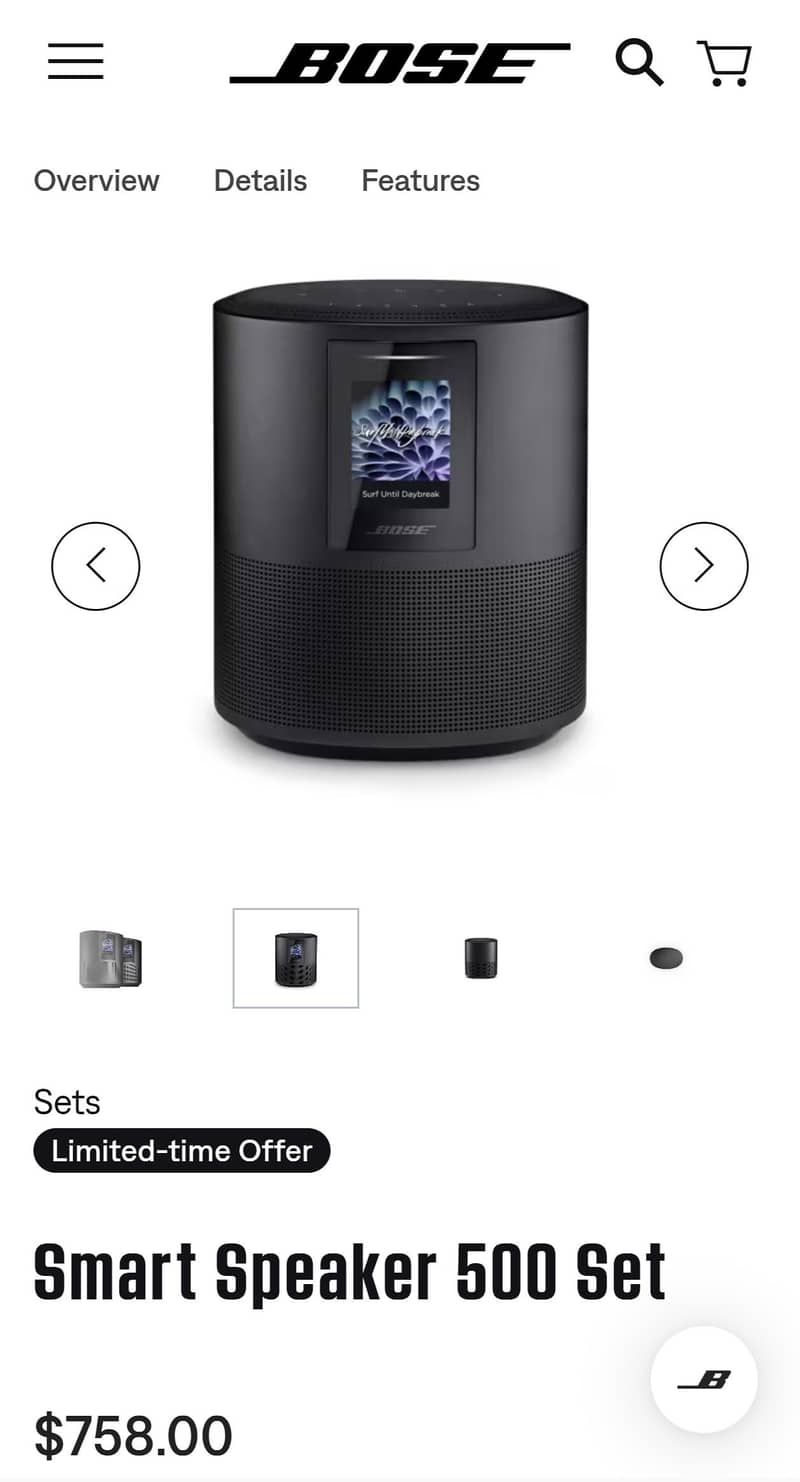Click the Limited-time Offer badge
800x1482 pixels.
[181, 1150]
